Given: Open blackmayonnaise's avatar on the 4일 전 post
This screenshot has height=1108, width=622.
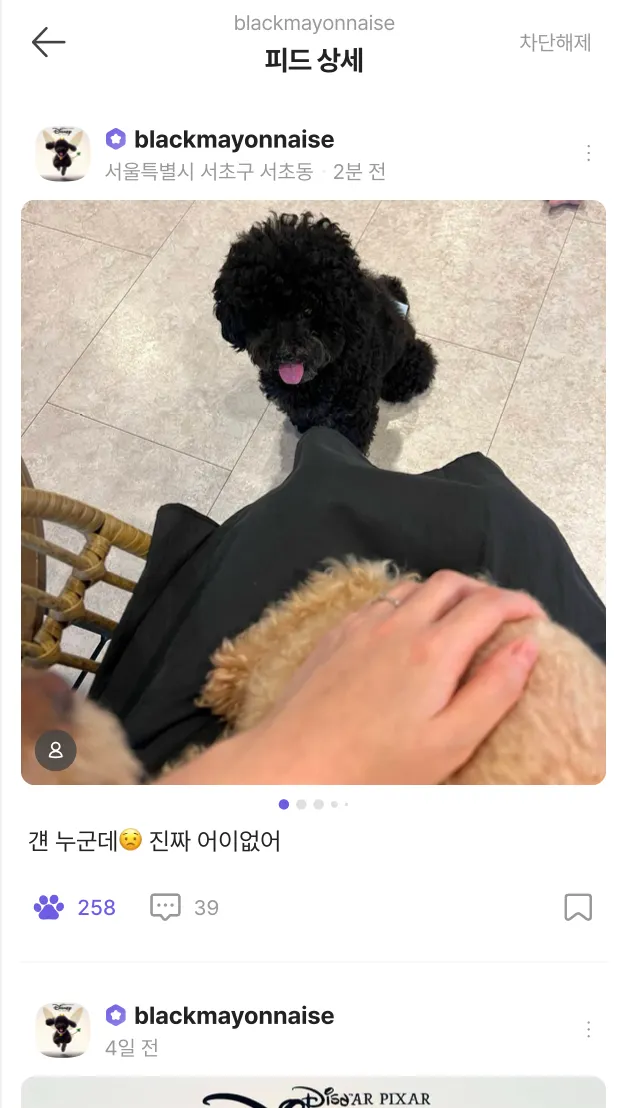Looking at the screenshot, I should (63, 1030).
